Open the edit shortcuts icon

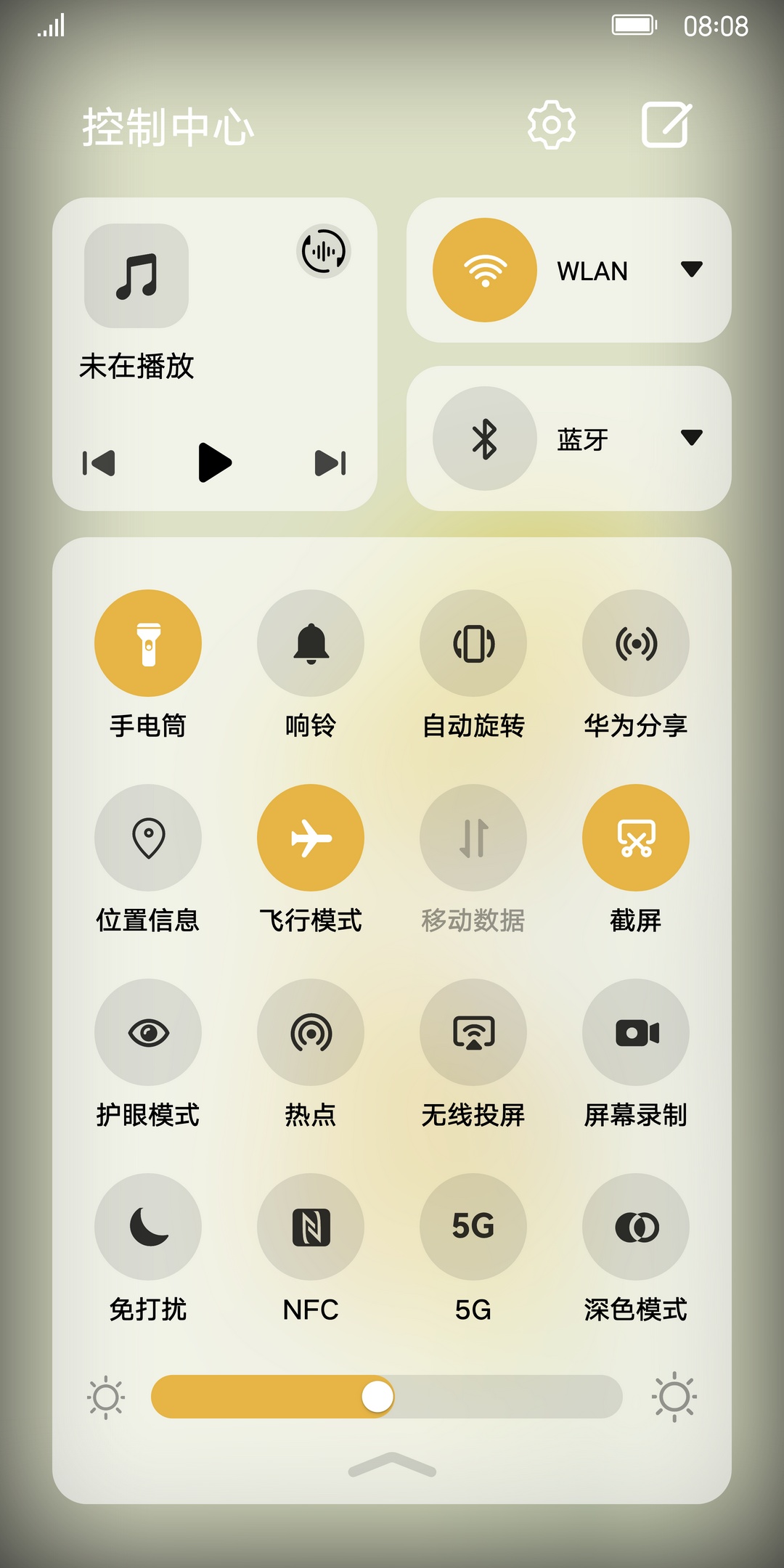(666, 125)
